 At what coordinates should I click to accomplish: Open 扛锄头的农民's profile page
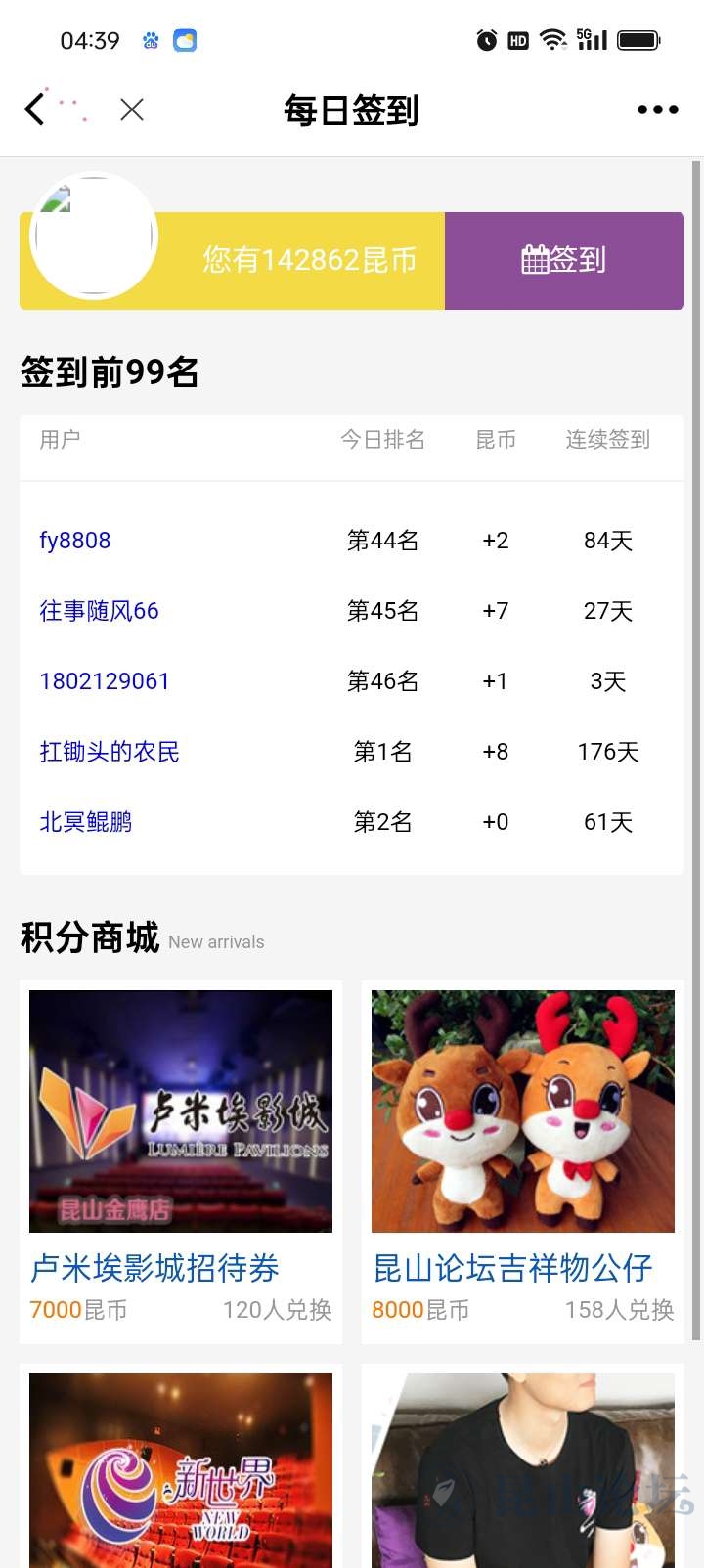coord(110,752)
